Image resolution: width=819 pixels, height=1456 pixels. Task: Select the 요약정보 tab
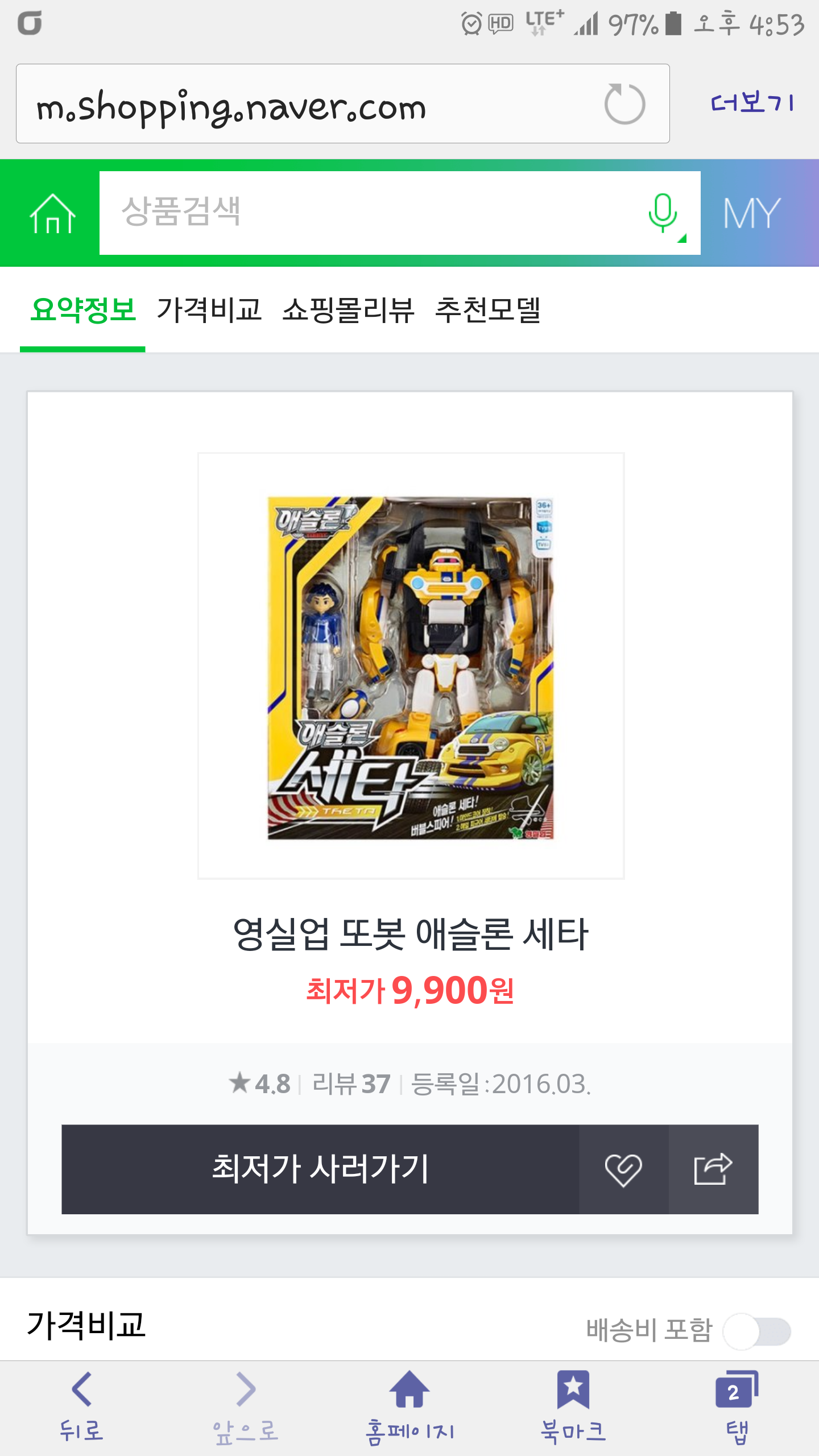pyautogui.click(x=83, y=310)
